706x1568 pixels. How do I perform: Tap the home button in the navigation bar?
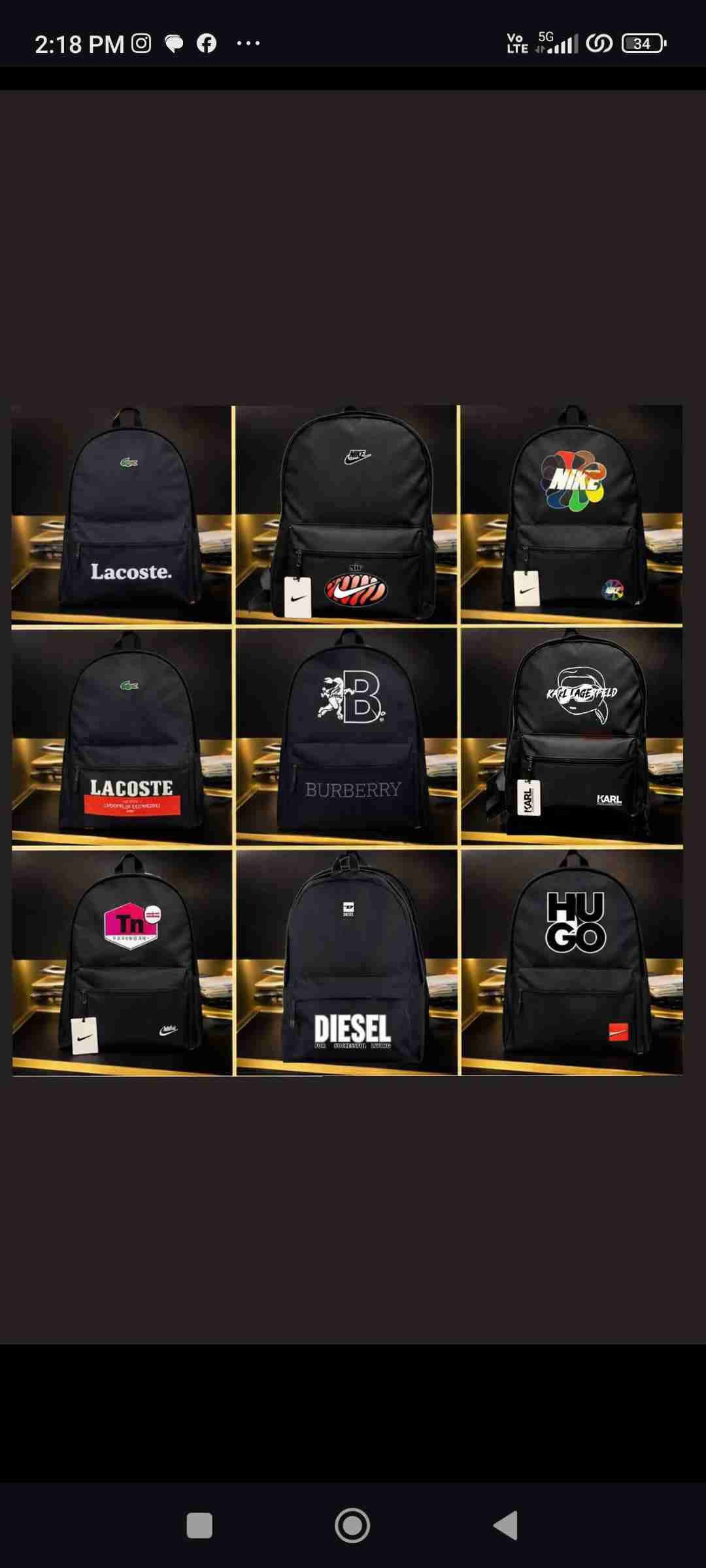(352, 1526)
